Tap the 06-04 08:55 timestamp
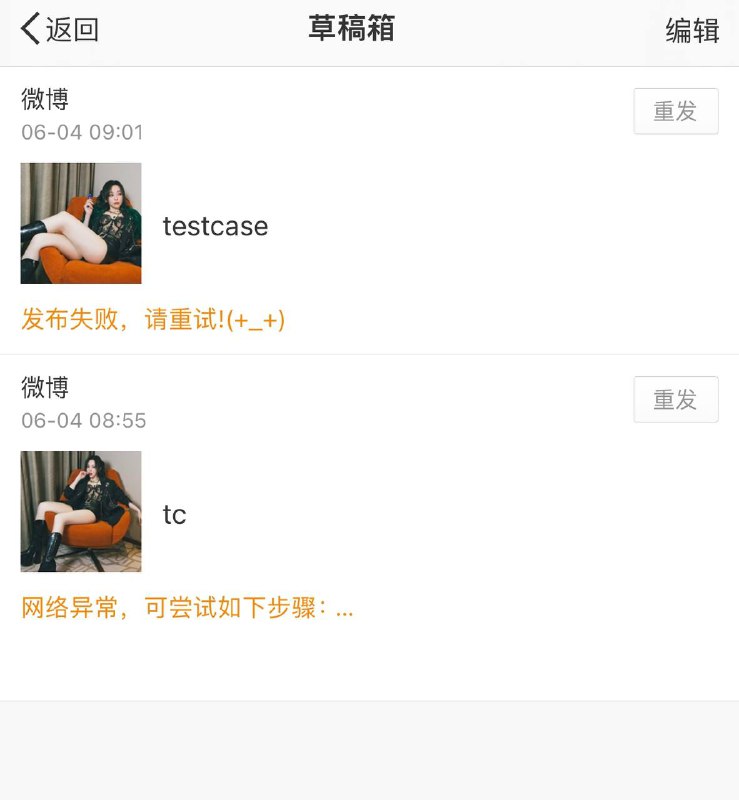739x800 pixels. point(82,420)
